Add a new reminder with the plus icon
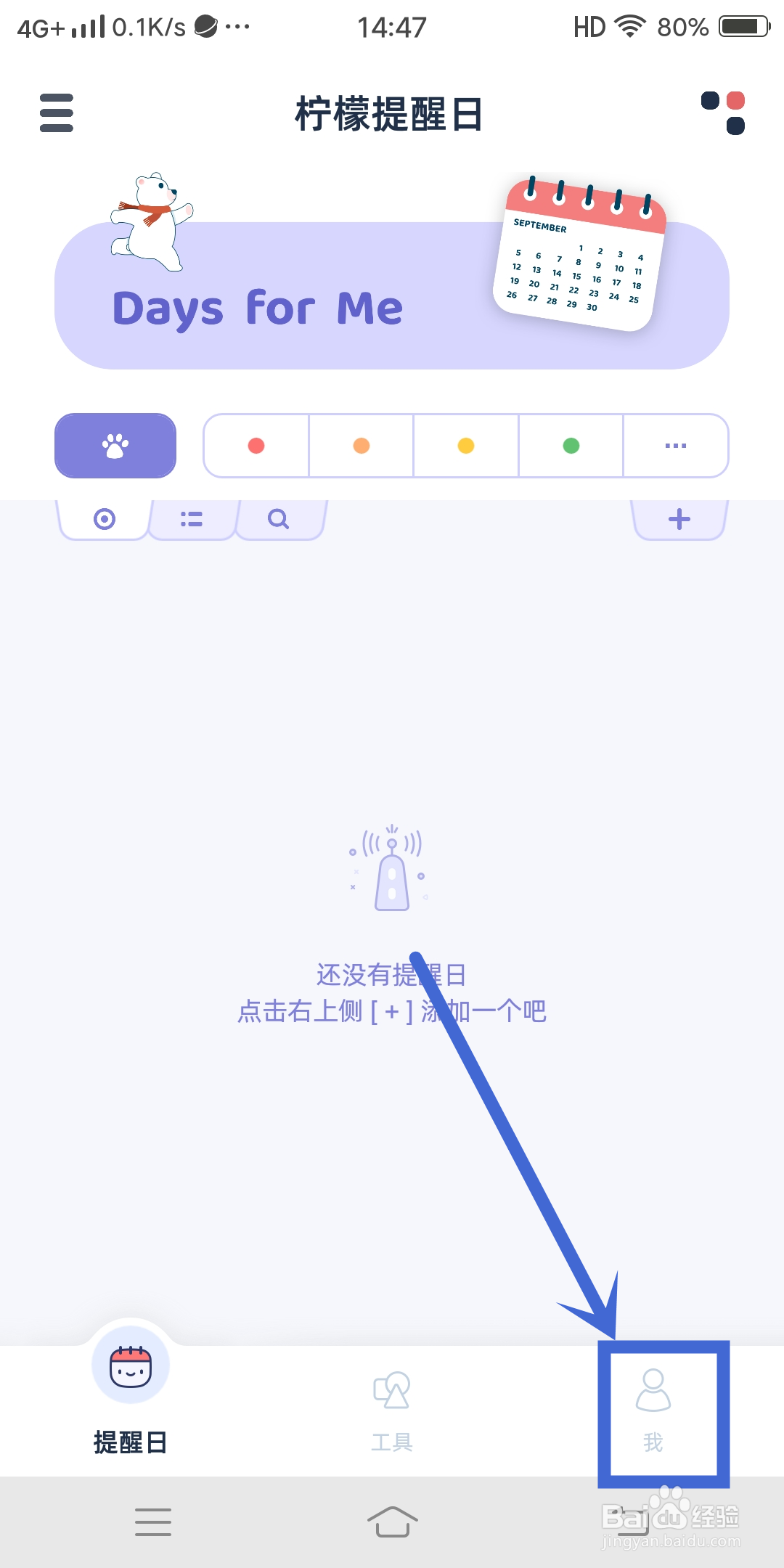This screenshot has width=784, height=1568. 679,518
